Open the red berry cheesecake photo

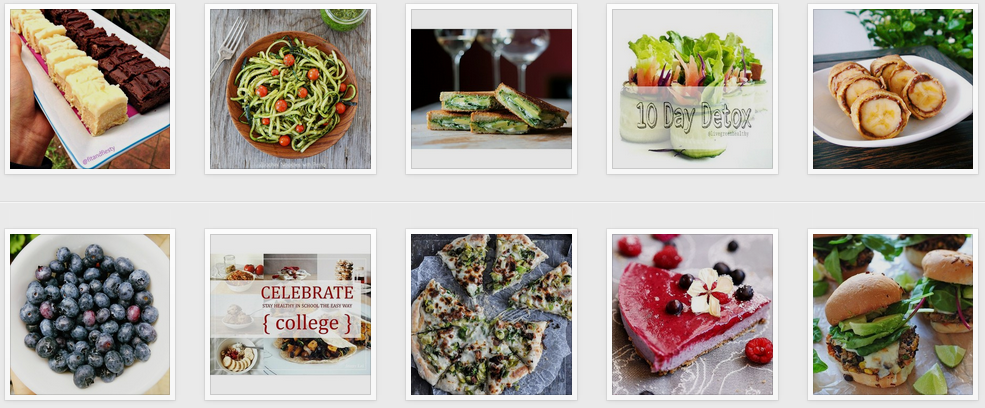[x=692, y=314]
